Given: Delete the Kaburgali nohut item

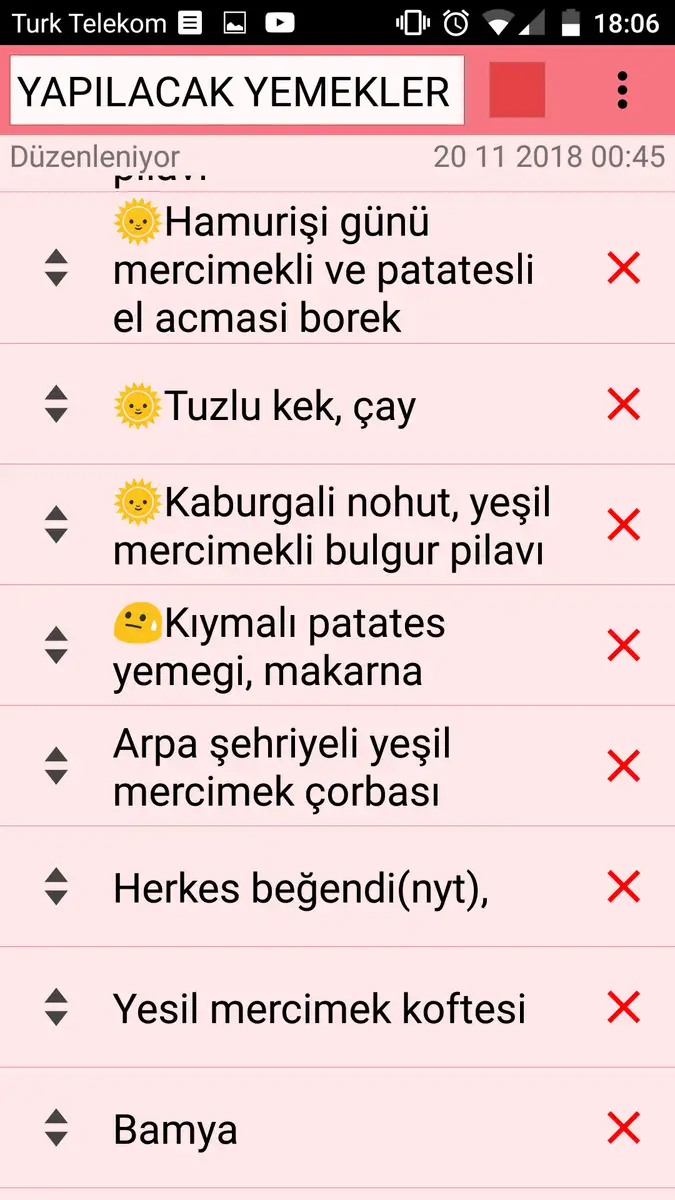Looking at the screenshot, I should point(623,524).
